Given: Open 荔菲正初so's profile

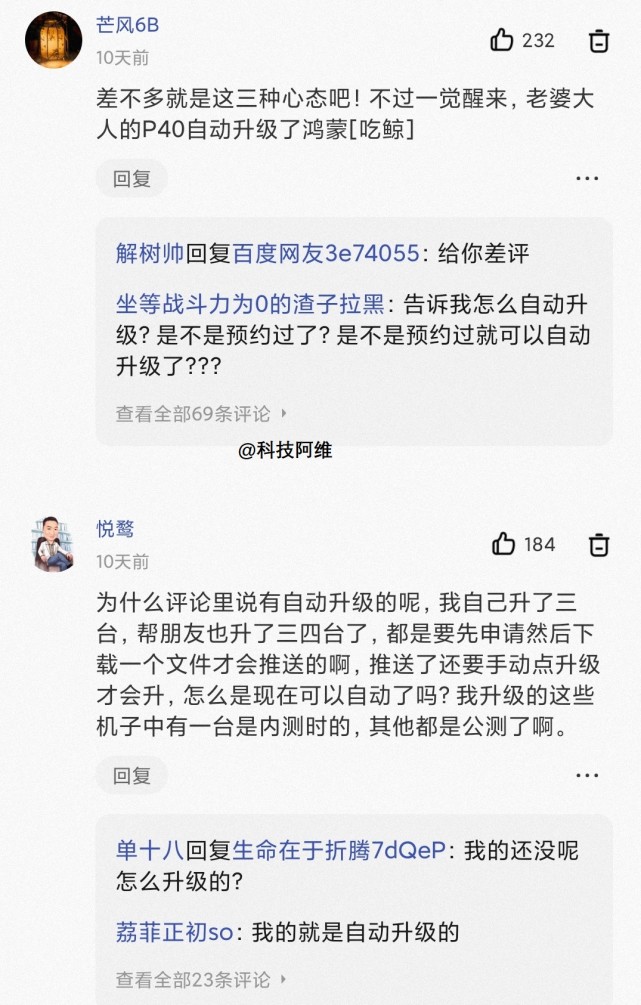Looking at the screenshot, I should point(174,932).
